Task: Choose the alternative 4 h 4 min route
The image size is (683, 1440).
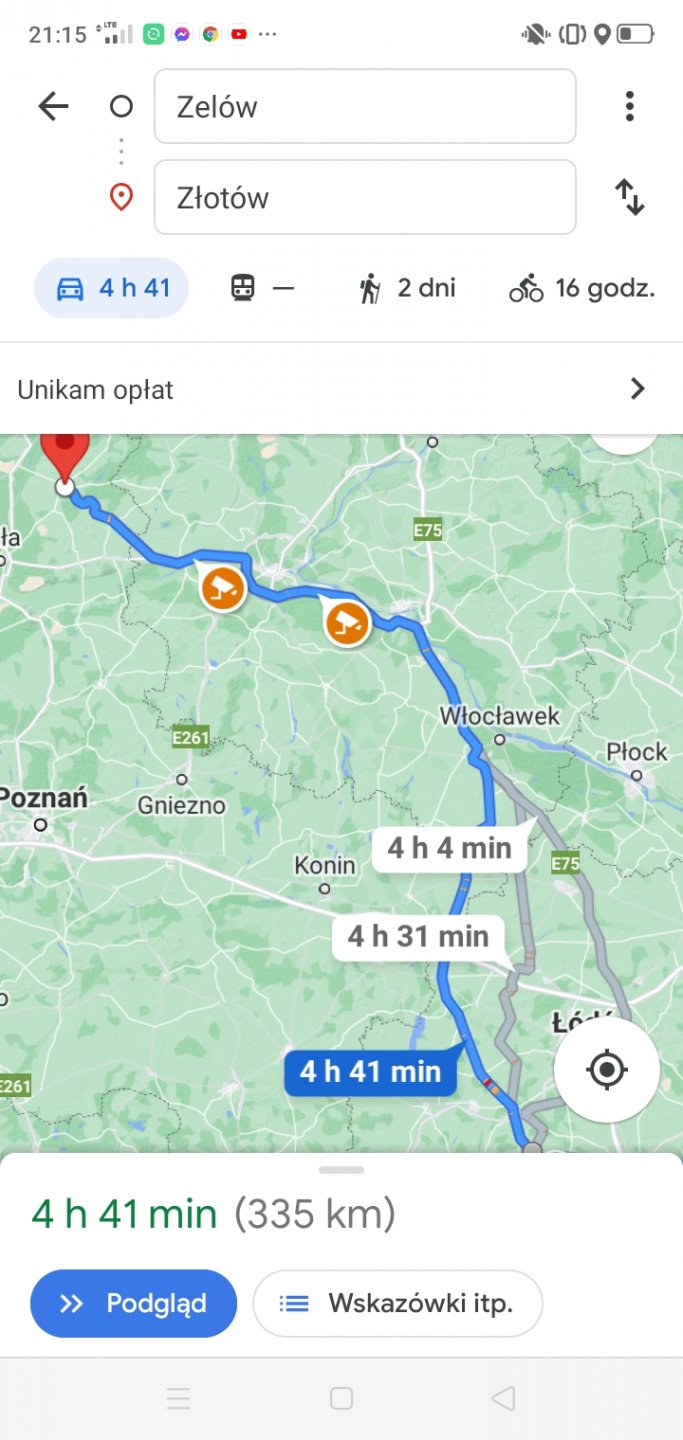Action: [x=450, y=848]
